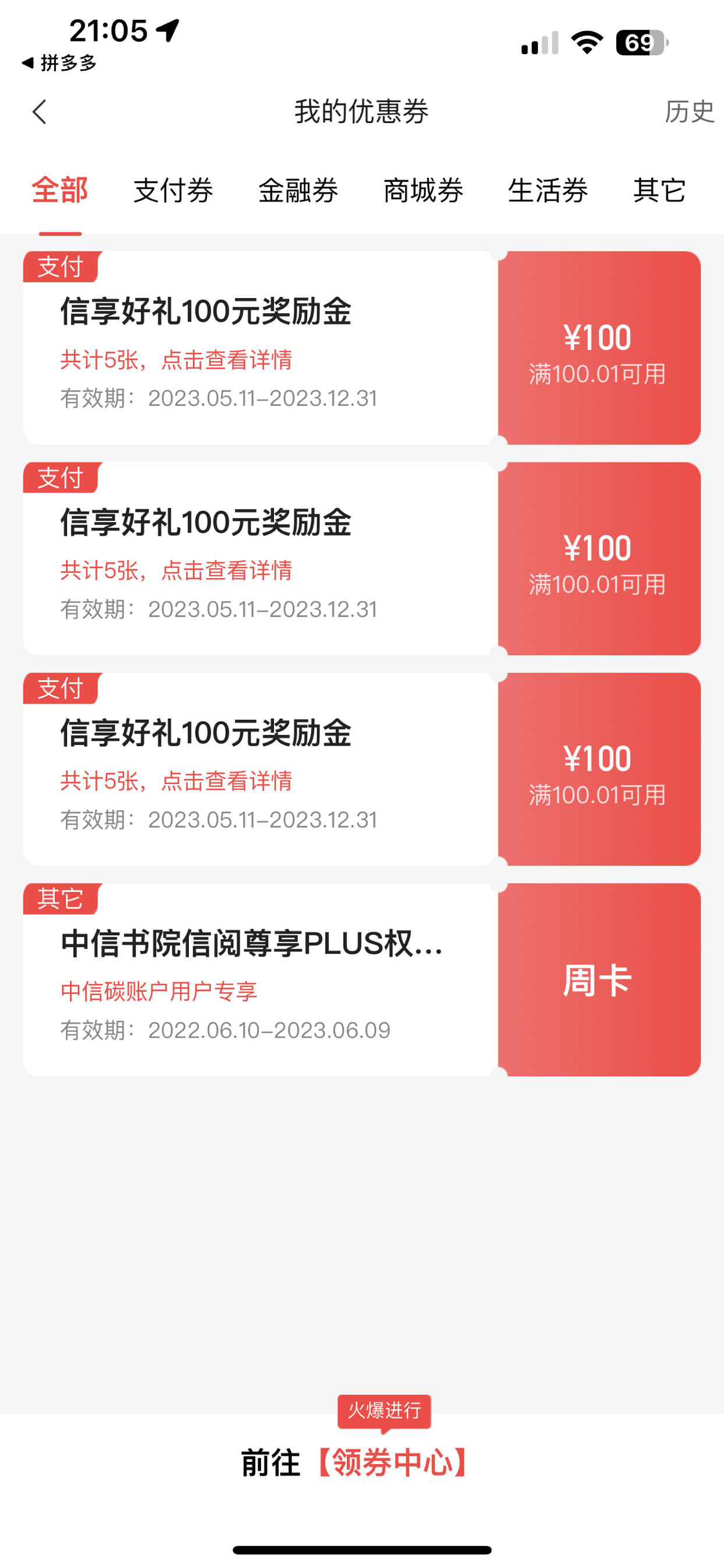724x1568 pixels.
Task: Open the 生活券 tab
Action: click(548, 191)
